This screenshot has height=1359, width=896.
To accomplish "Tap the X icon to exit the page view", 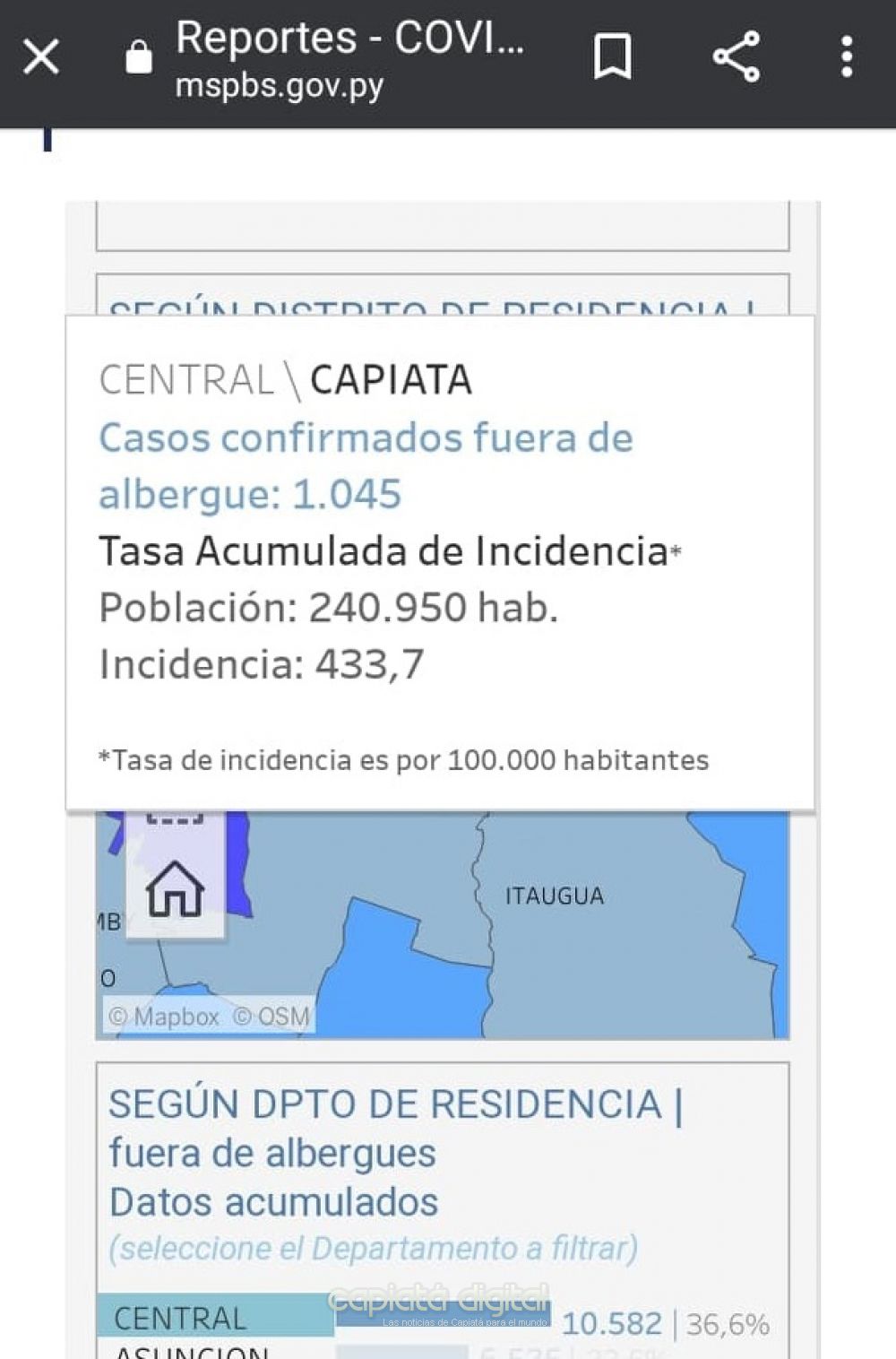I will (x=40, y=56).
